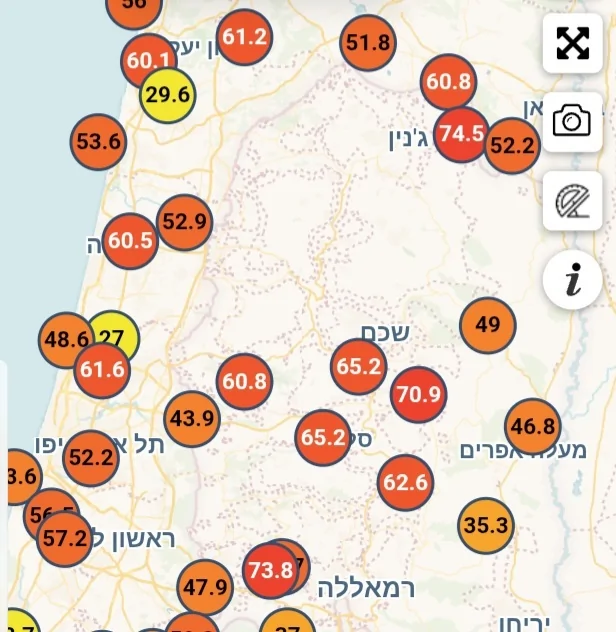616x632 pixels.
Task: Open the 51.8 station marker
Action: click(368, 43)
